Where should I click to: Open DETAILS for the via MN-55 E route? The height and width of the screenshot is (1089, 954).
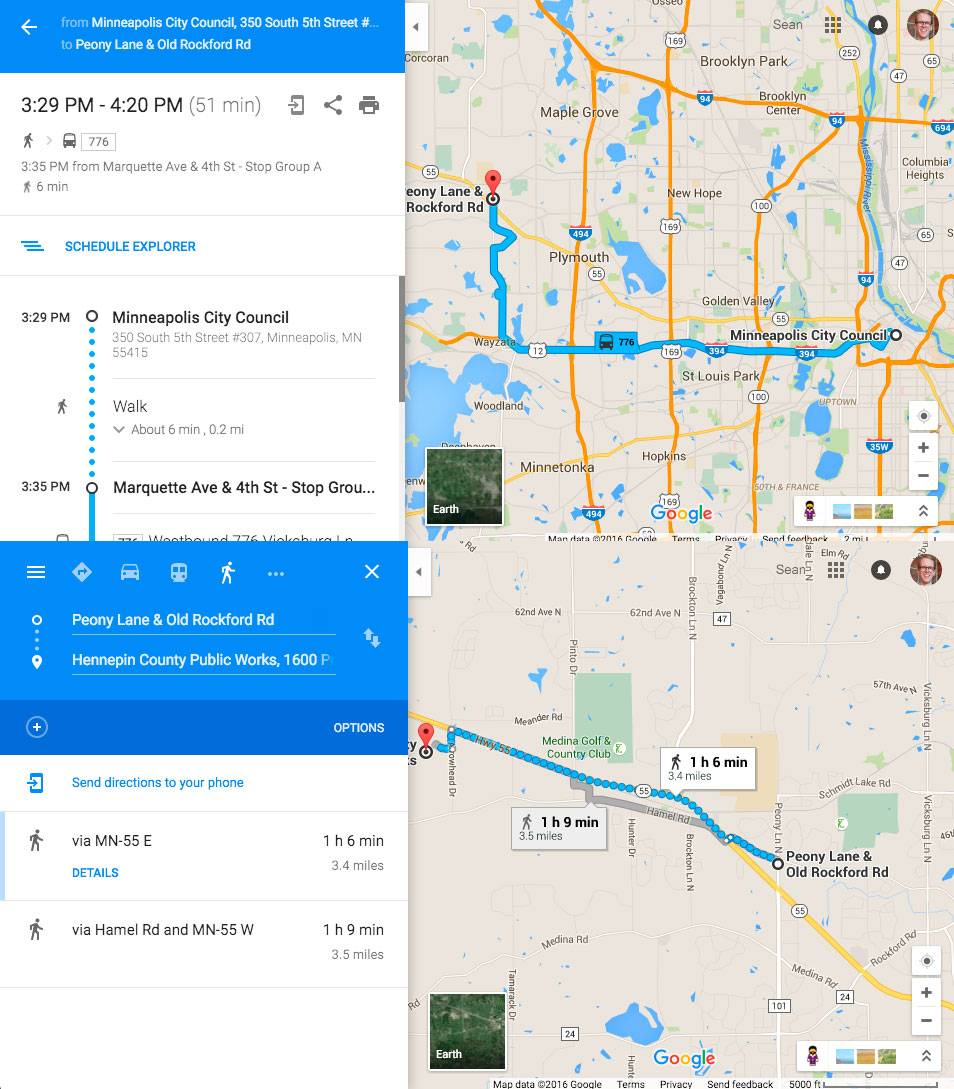tap(95, 873)
